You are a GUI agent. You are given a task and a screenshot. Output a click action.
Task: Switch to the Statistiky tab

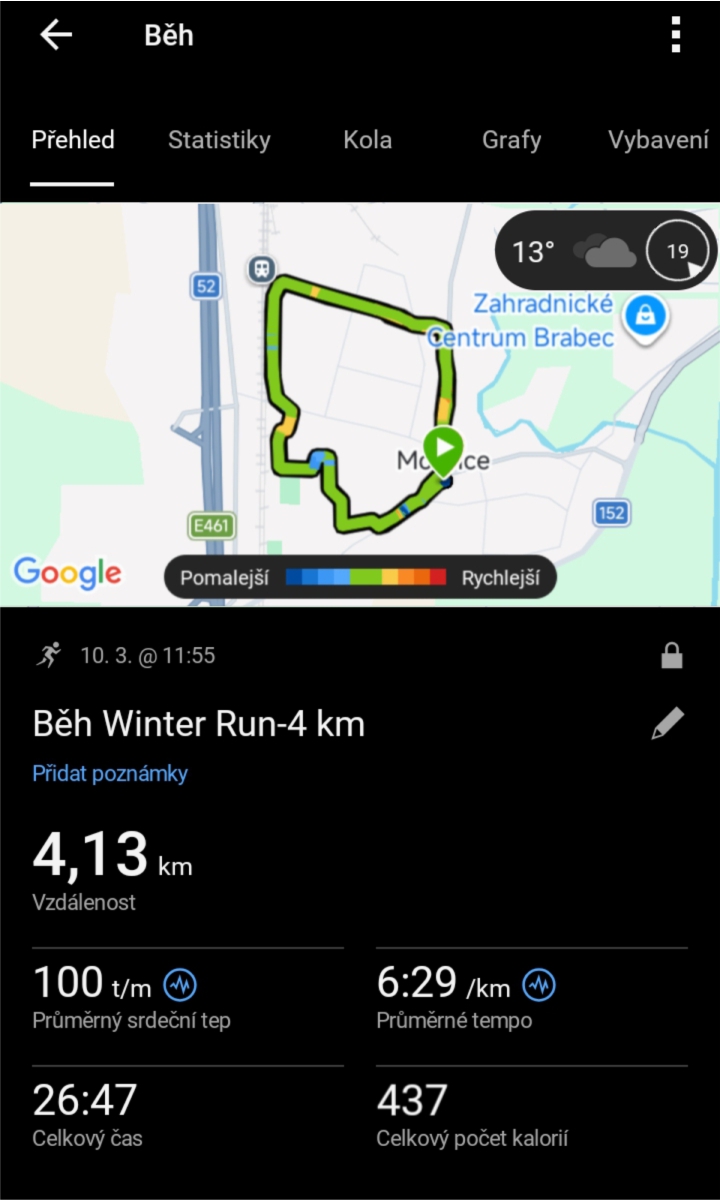click(x=219, y=140)
